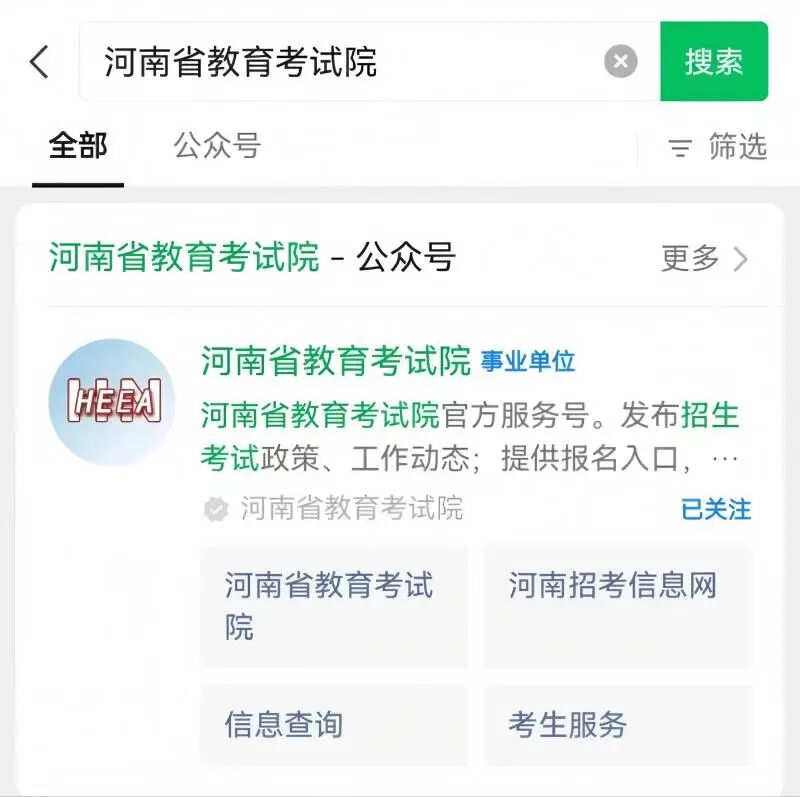The width and height of the screenshot is (800, 797).
Task: Go back using the top-left arrow
Action: coord(39,62)
